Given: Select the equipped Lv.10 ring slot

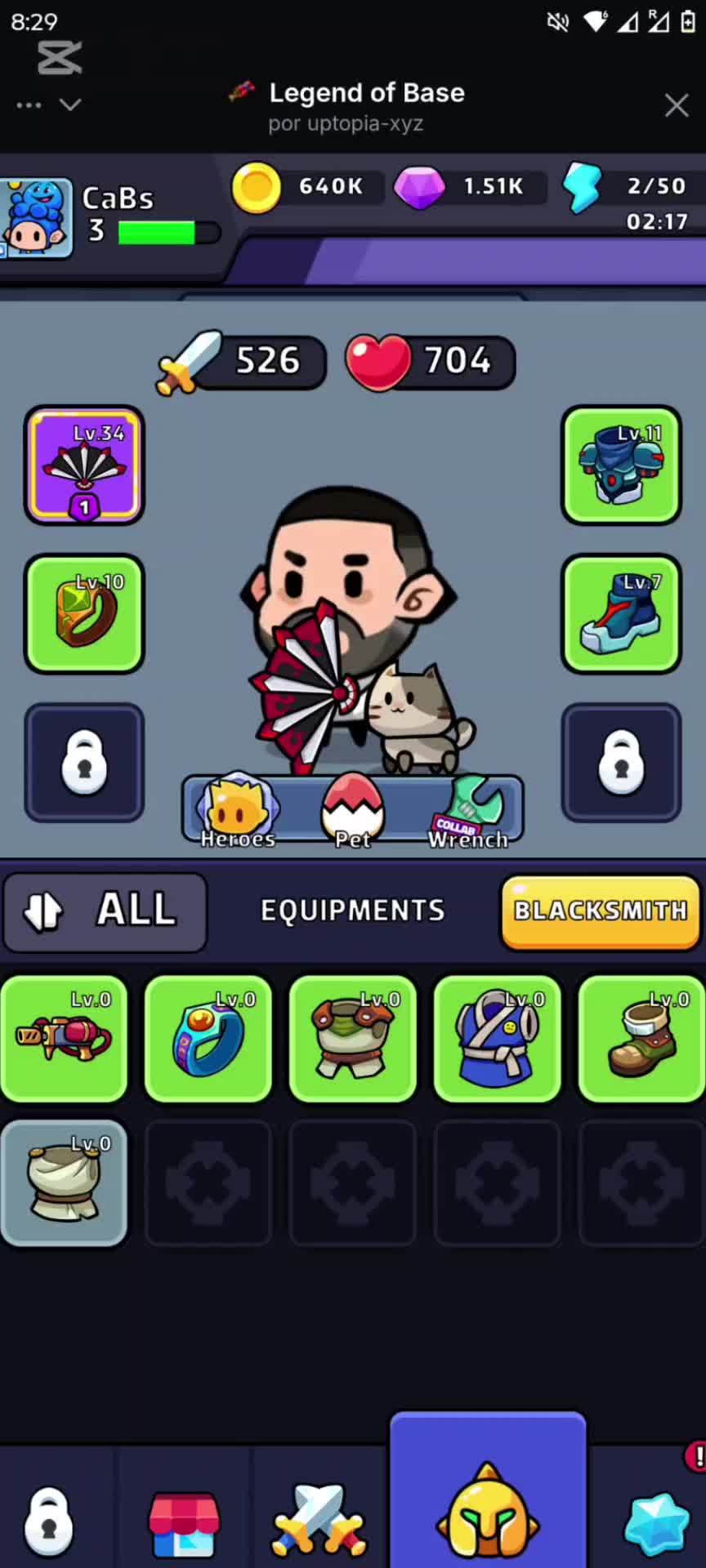Looking at the screenshot, I should coord(84,614).
